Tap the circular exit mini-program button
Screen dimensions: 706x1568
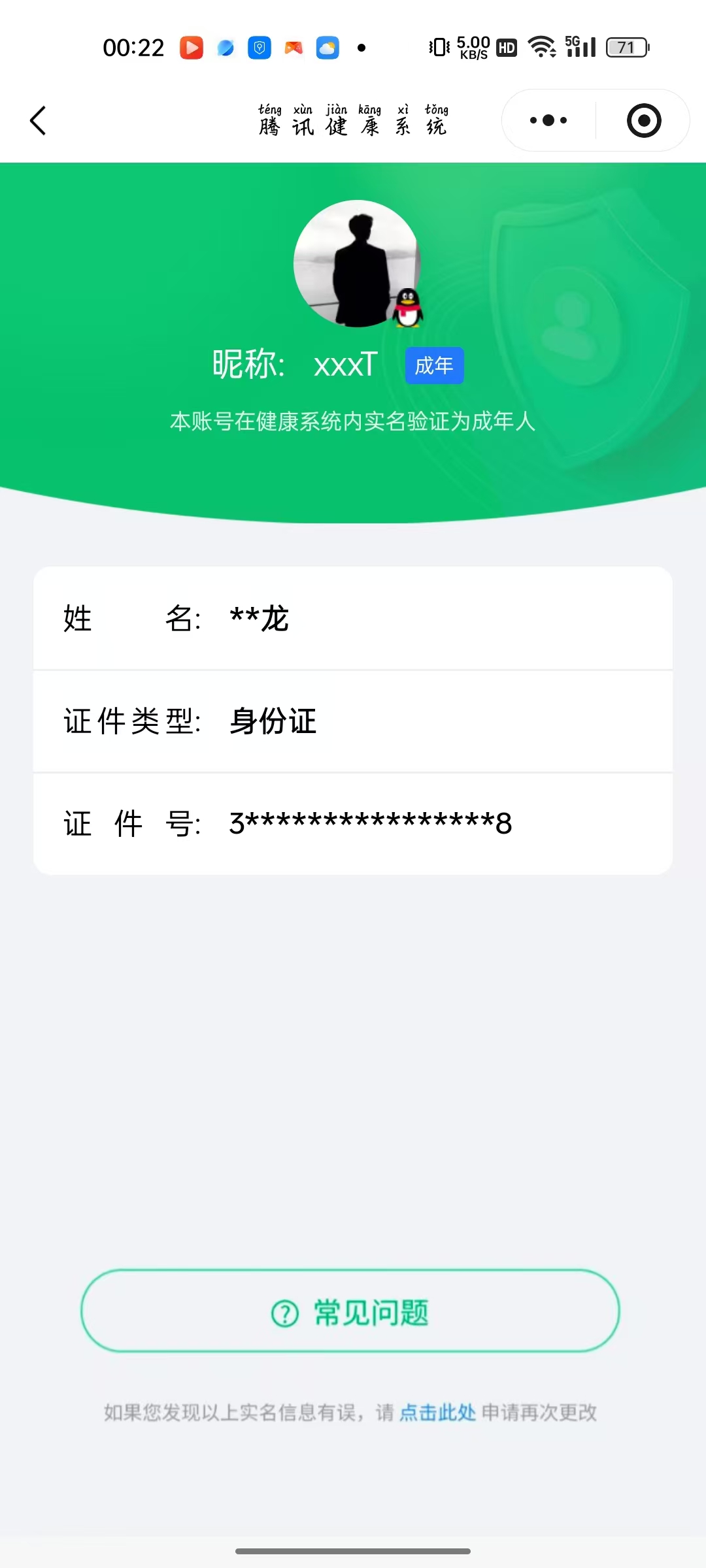click(x=643, y=120)
